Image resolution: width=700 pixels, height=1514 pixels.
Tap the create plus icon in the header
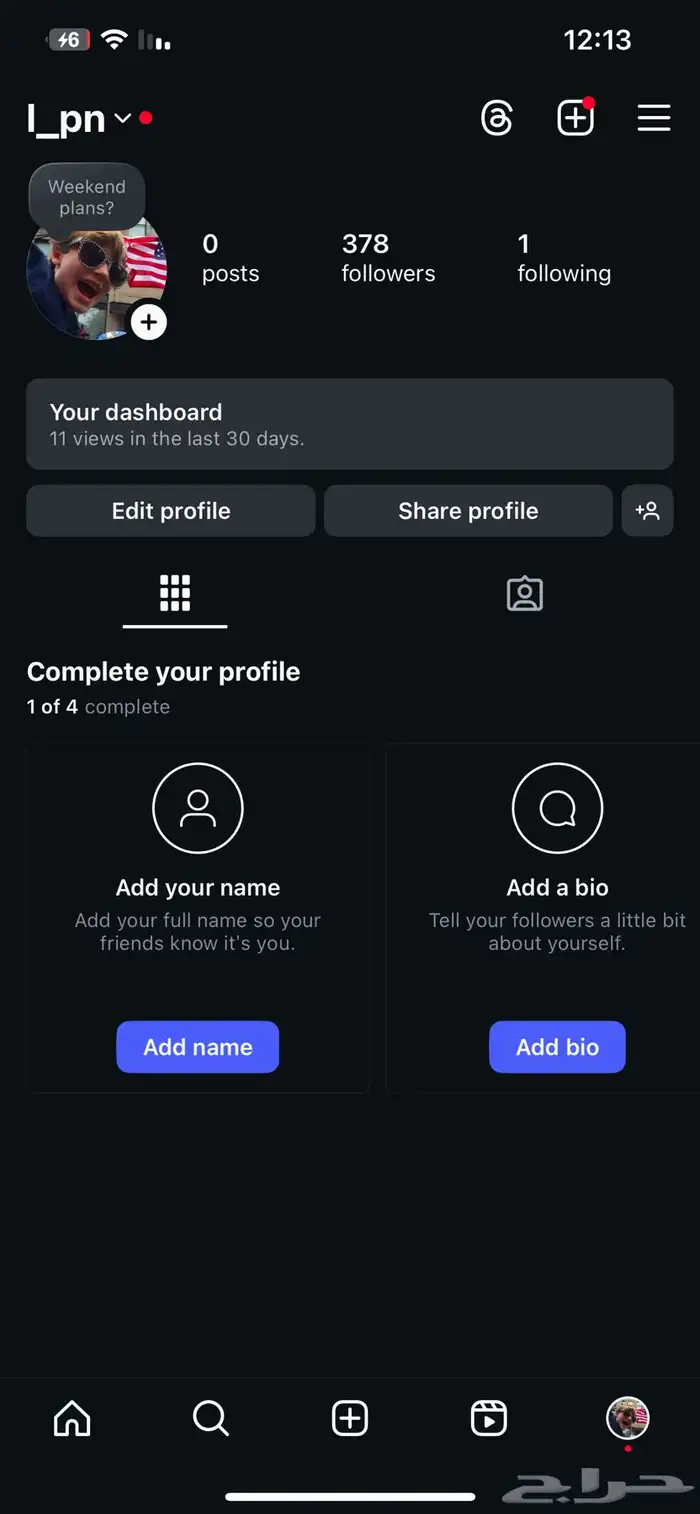pyautogui.click(x=575, y=118)
